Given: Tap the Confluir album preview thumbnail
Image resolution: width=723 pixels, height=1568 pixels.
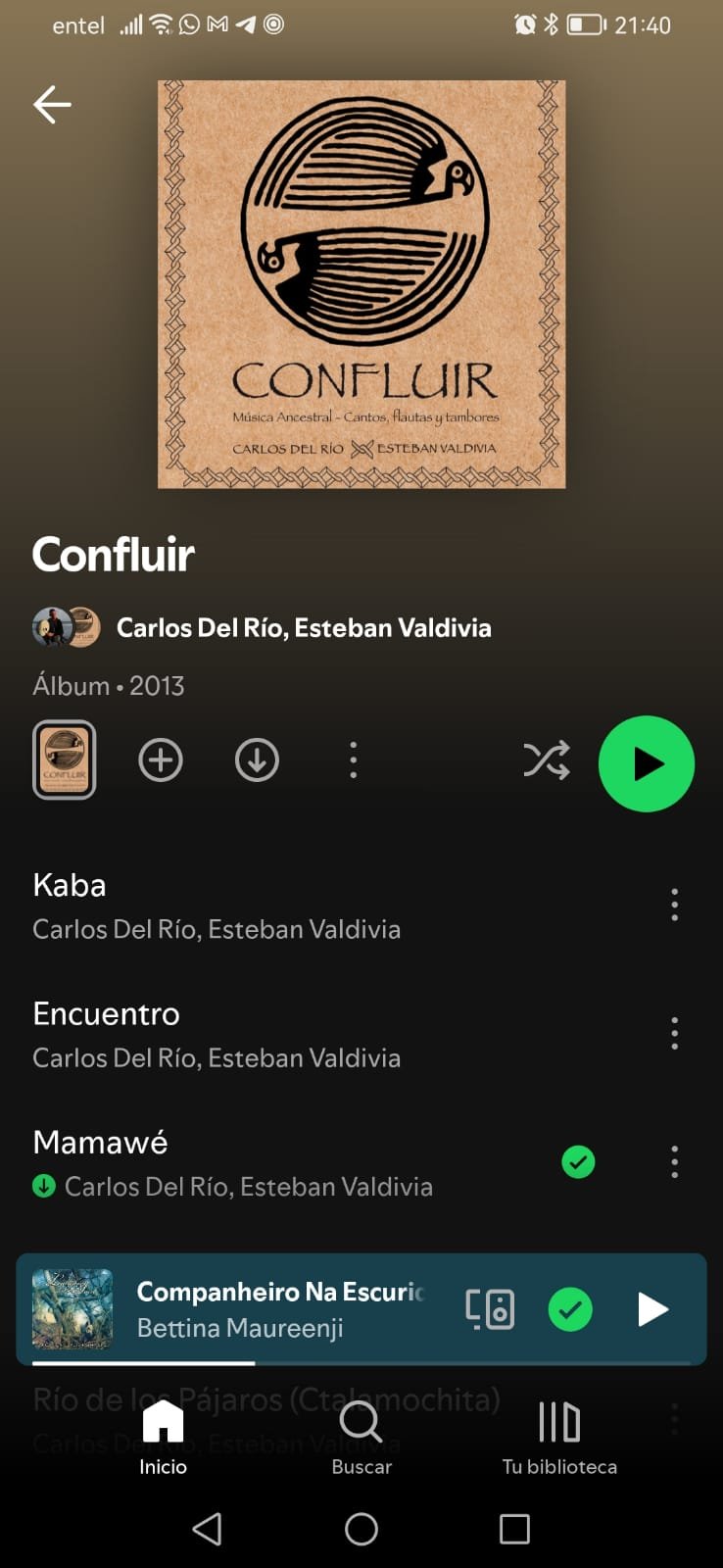Looking at the screenshot, I should (65, 760).
